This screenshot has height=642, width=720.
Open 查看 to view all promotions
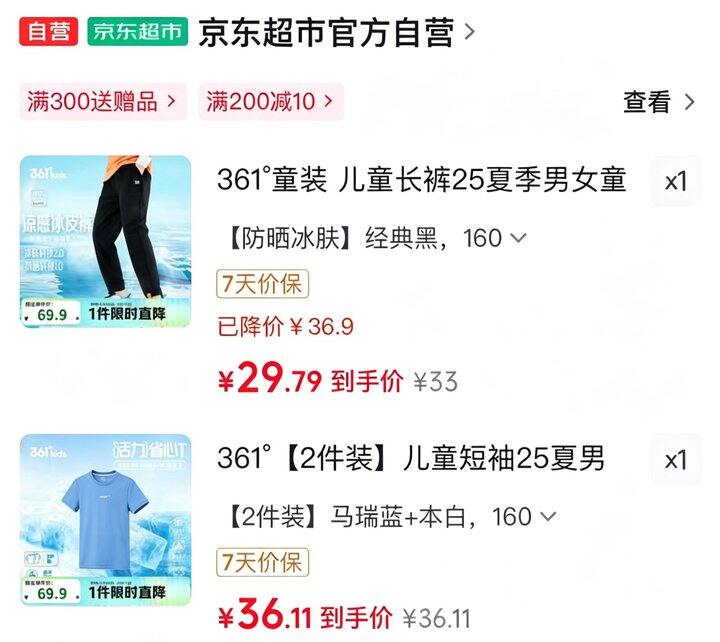click(658, 101)
